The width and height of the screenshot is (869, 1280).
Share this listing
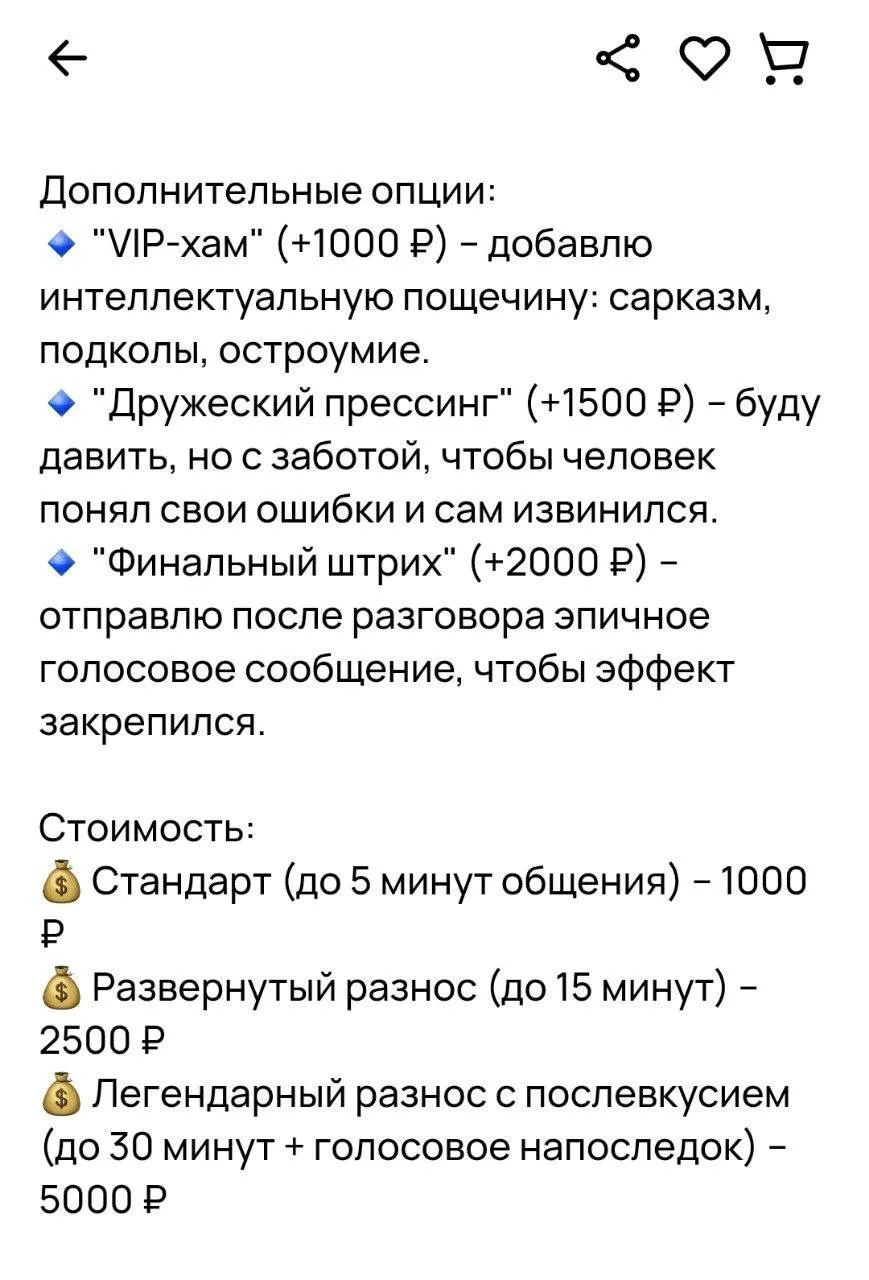618,60
